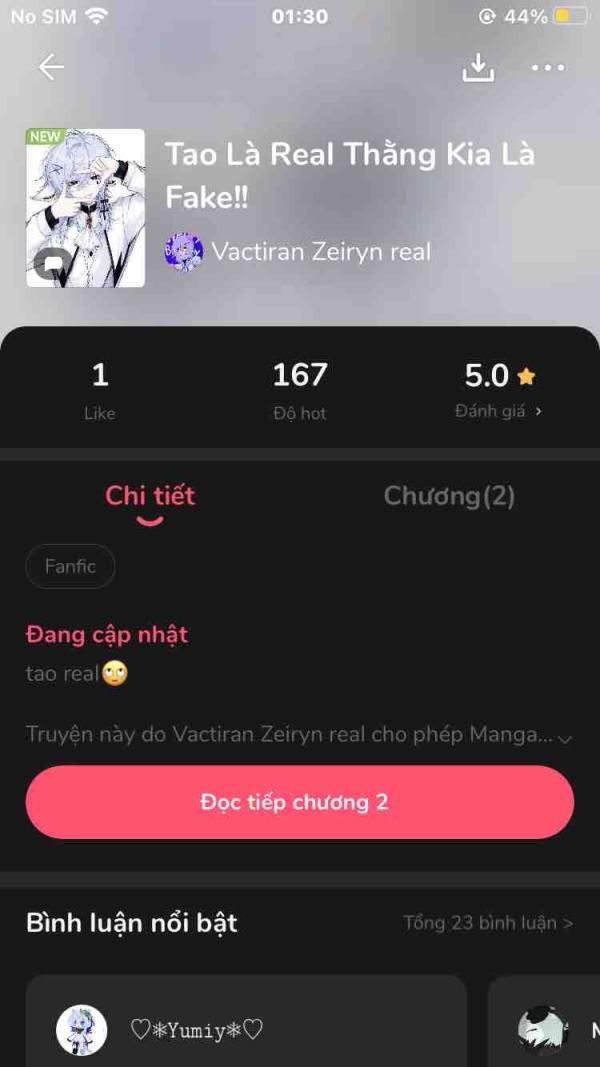Open the three-dot overflow menu
600x1067 pixels.
click(x=548, y=67)
